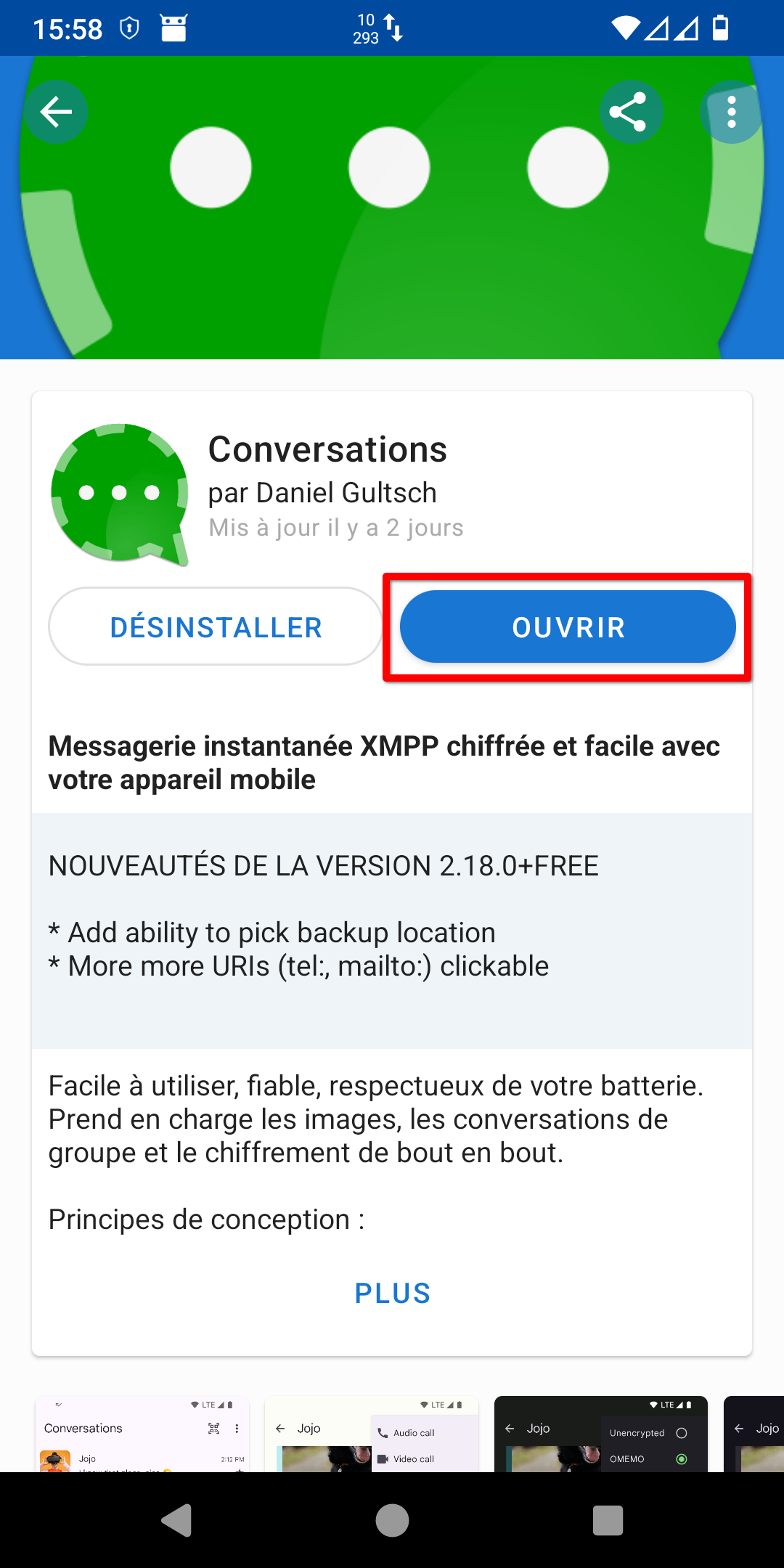Image resolution: width=784 pixels, height=1568 pixels.
Task: Select the Unencrypted radio button
Action: pyautogui.click(x=681, y=1433)
